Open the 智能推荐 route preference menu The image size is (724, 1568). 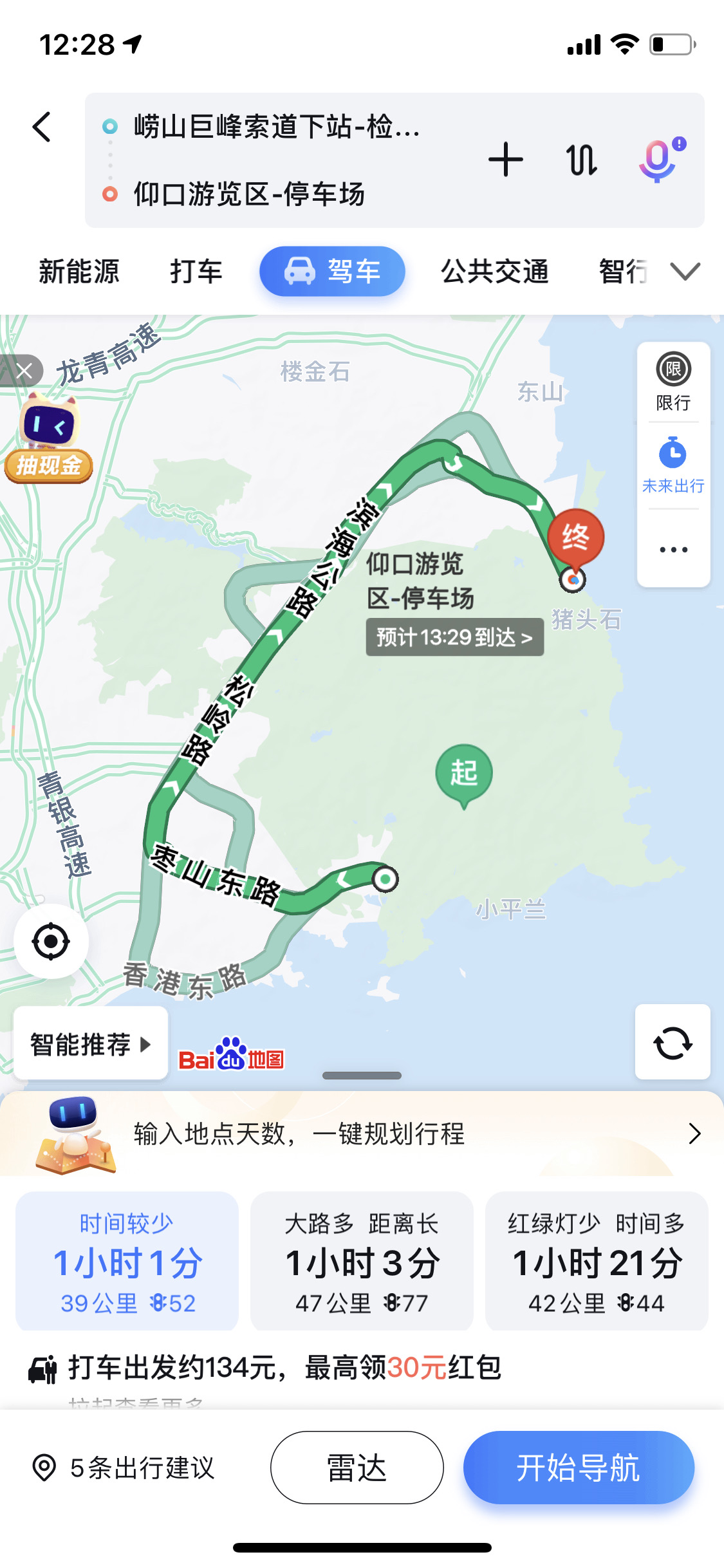point(90,1044)
